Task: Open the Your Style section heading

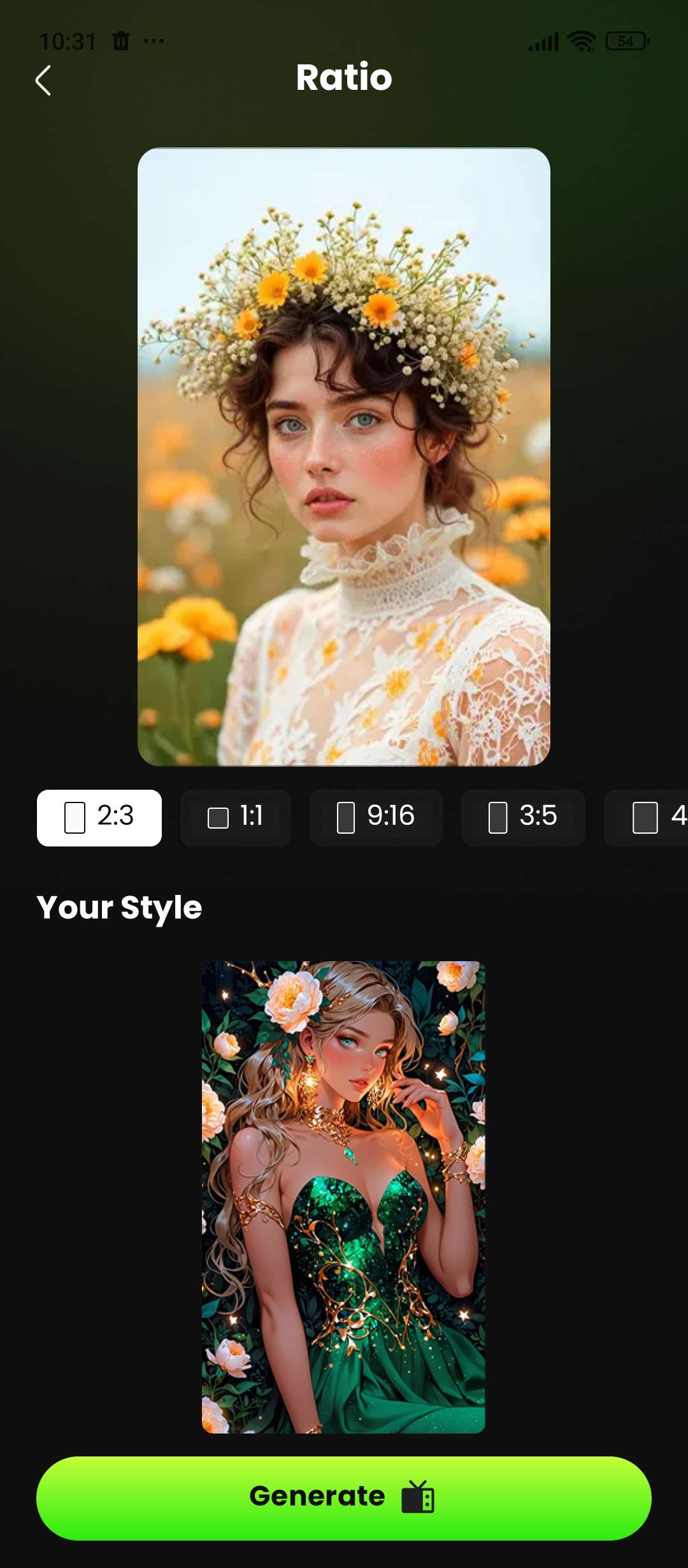Action: point(118,908)
